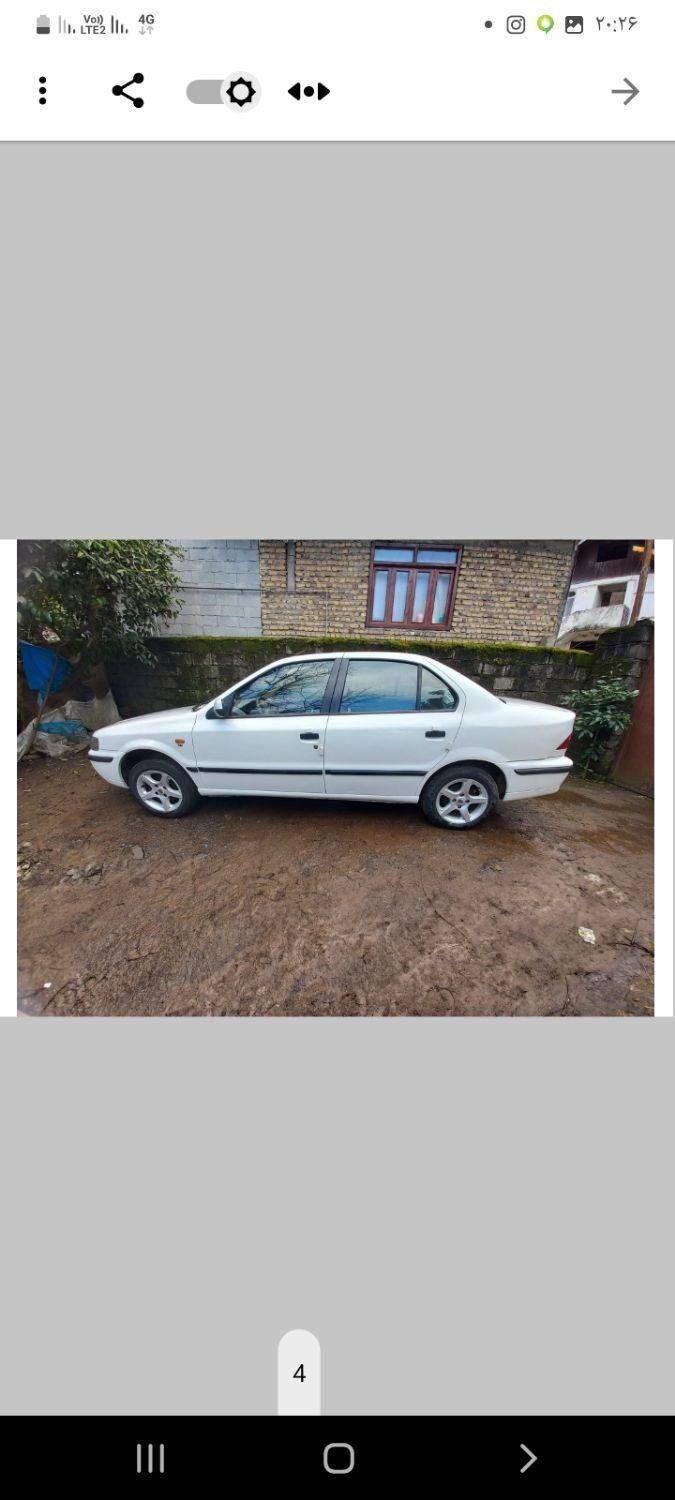Go forward with the right arrow
This screenshot has height=1500, width=675.
click(625, 92)
